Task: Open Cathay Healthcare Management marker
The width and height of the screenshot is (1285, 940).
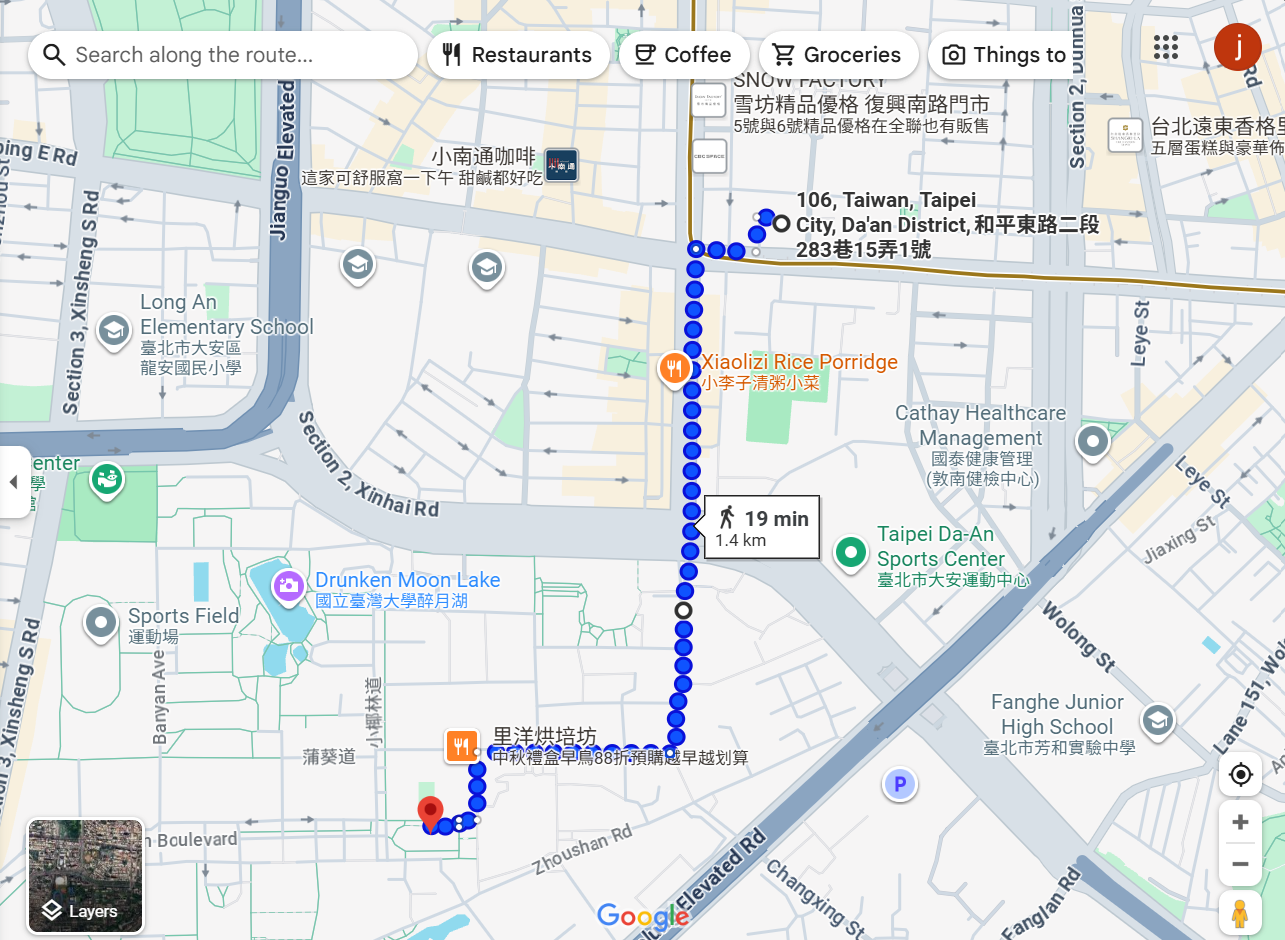Action: tap(1092, 441)
